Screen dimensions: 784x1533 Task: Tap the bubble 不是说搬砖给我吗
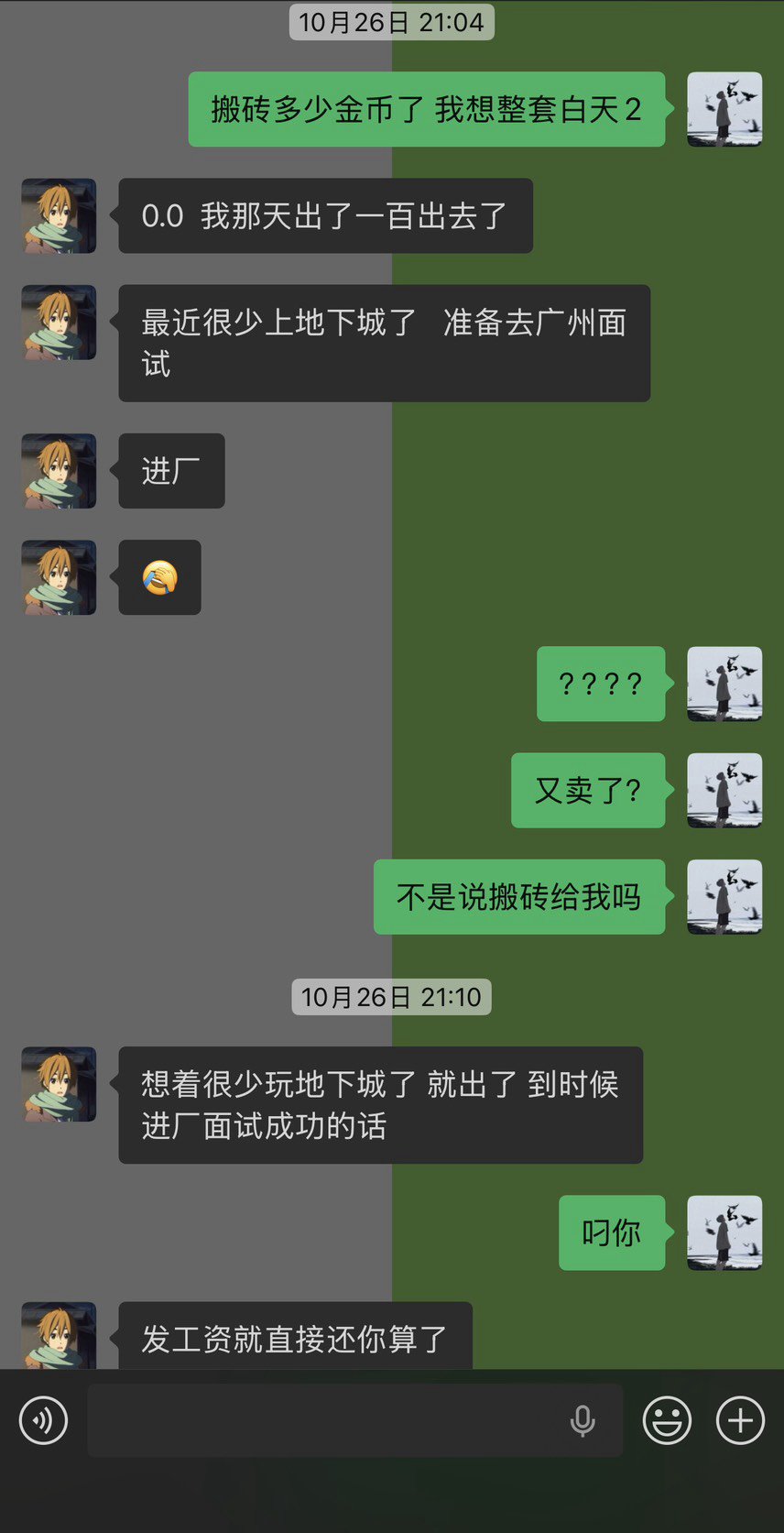pos(518,897)
